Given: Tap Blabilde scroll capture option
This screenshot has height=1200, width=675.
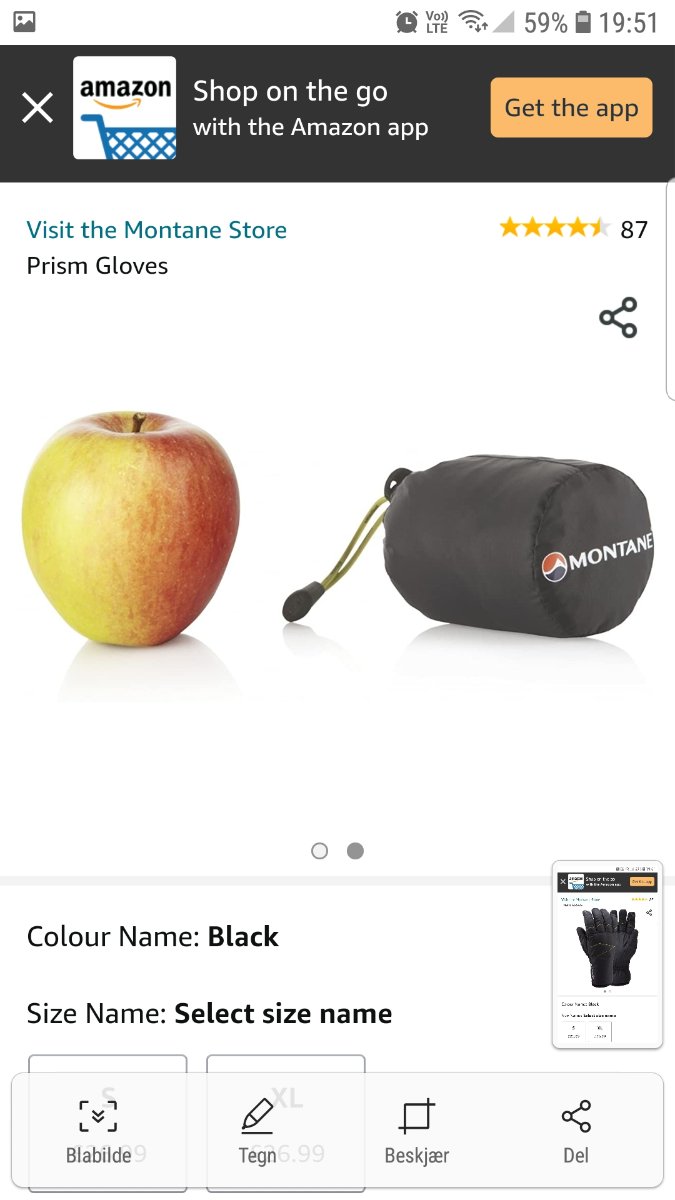Looking at the screenshot, I should coord(98,1130).
